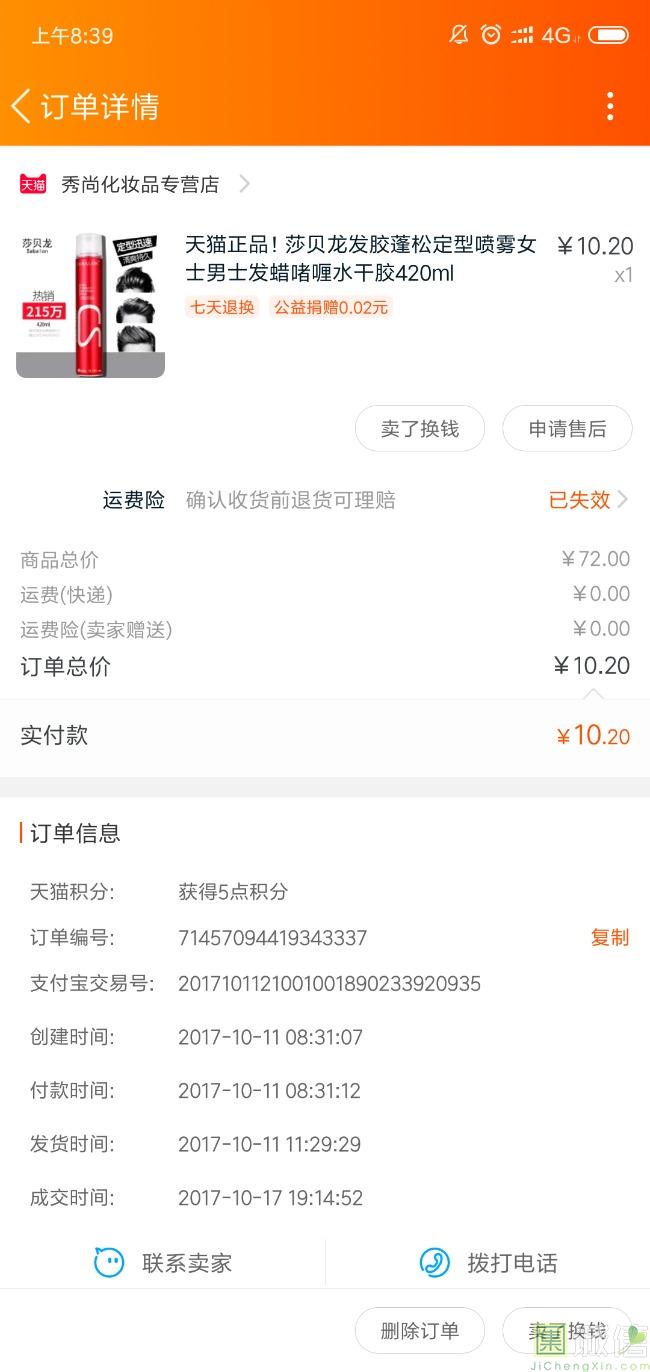The width and height of the screenshot is (650, 1372).
Task: Delete this order with 删除订单
Action: (419, 1330)
